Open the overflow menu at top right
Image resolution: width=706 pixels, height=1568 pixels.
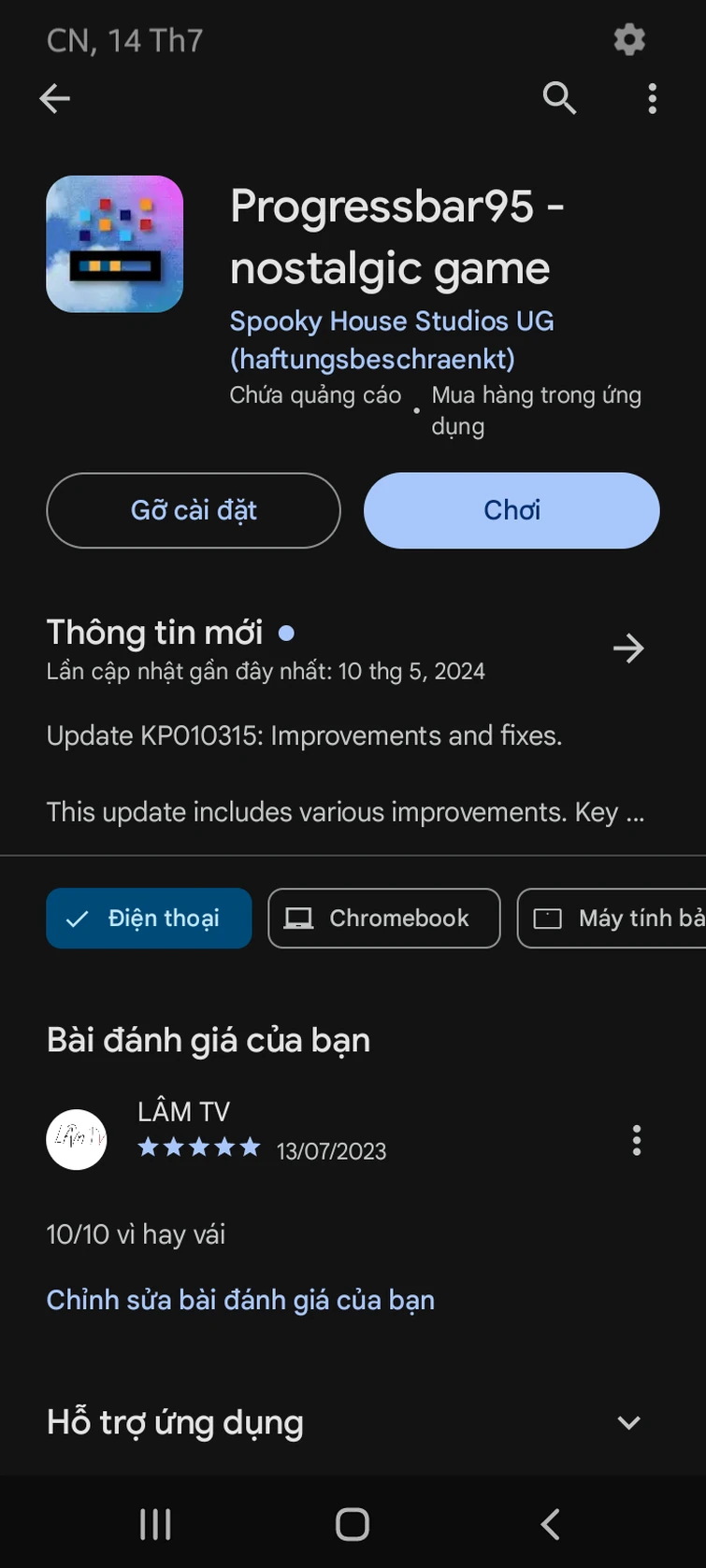click(x=651, y=98)
